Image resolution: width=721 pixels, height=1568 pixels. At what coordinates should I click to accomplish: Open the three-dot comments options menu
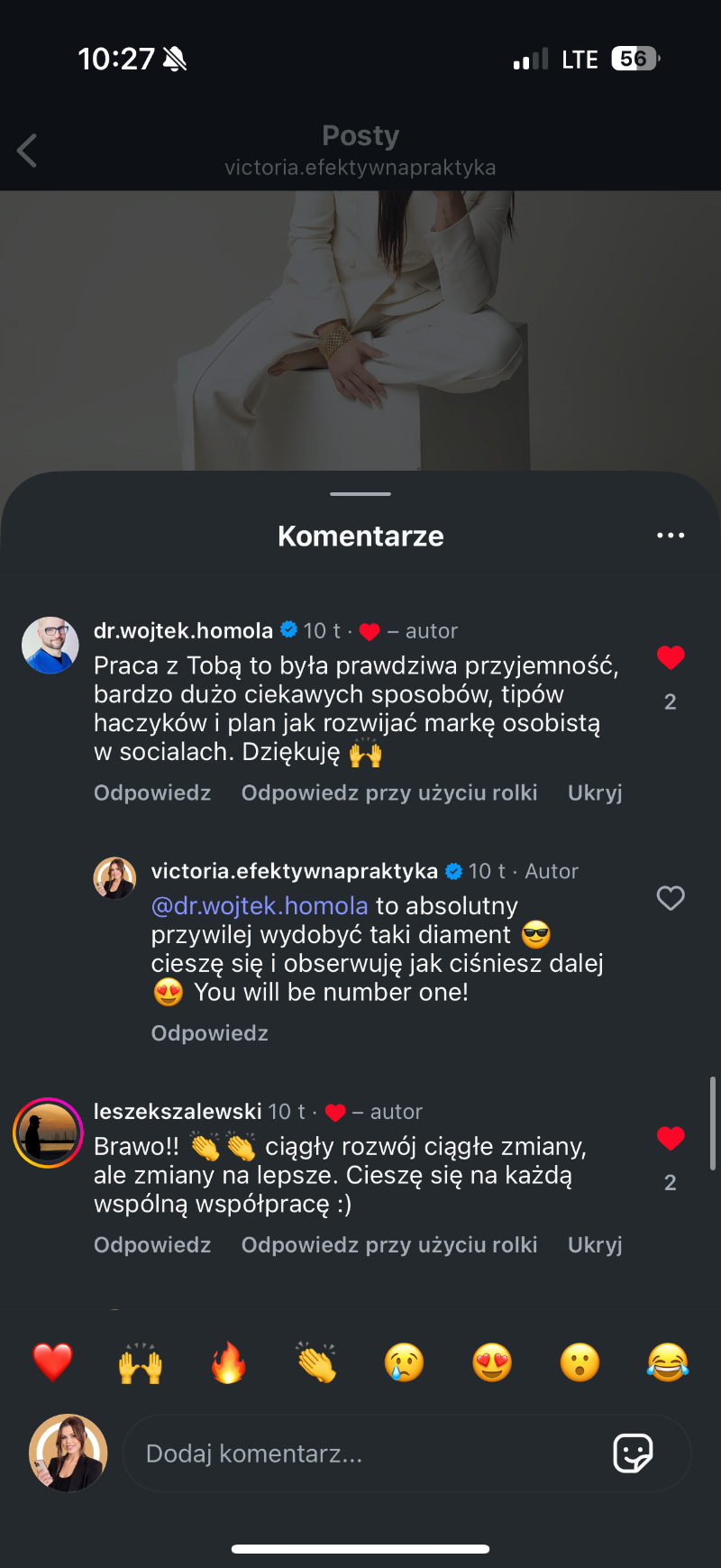click(x=671, y=536)
